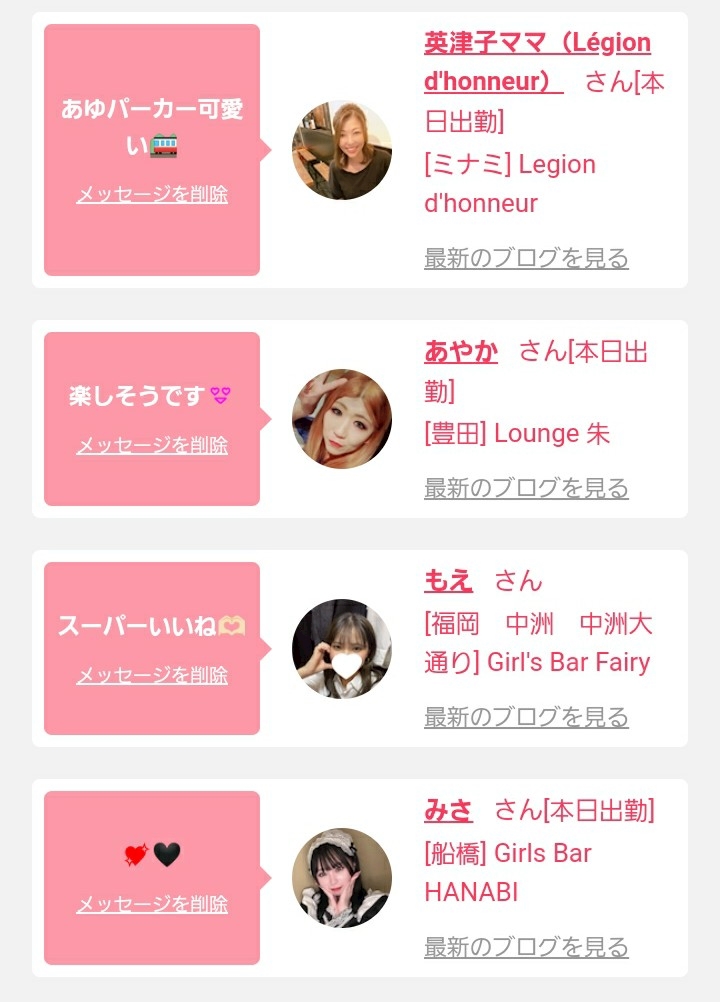Delete the hearts message sent to みさ
The image size is (720, 1002).
[x=152, y=904]
